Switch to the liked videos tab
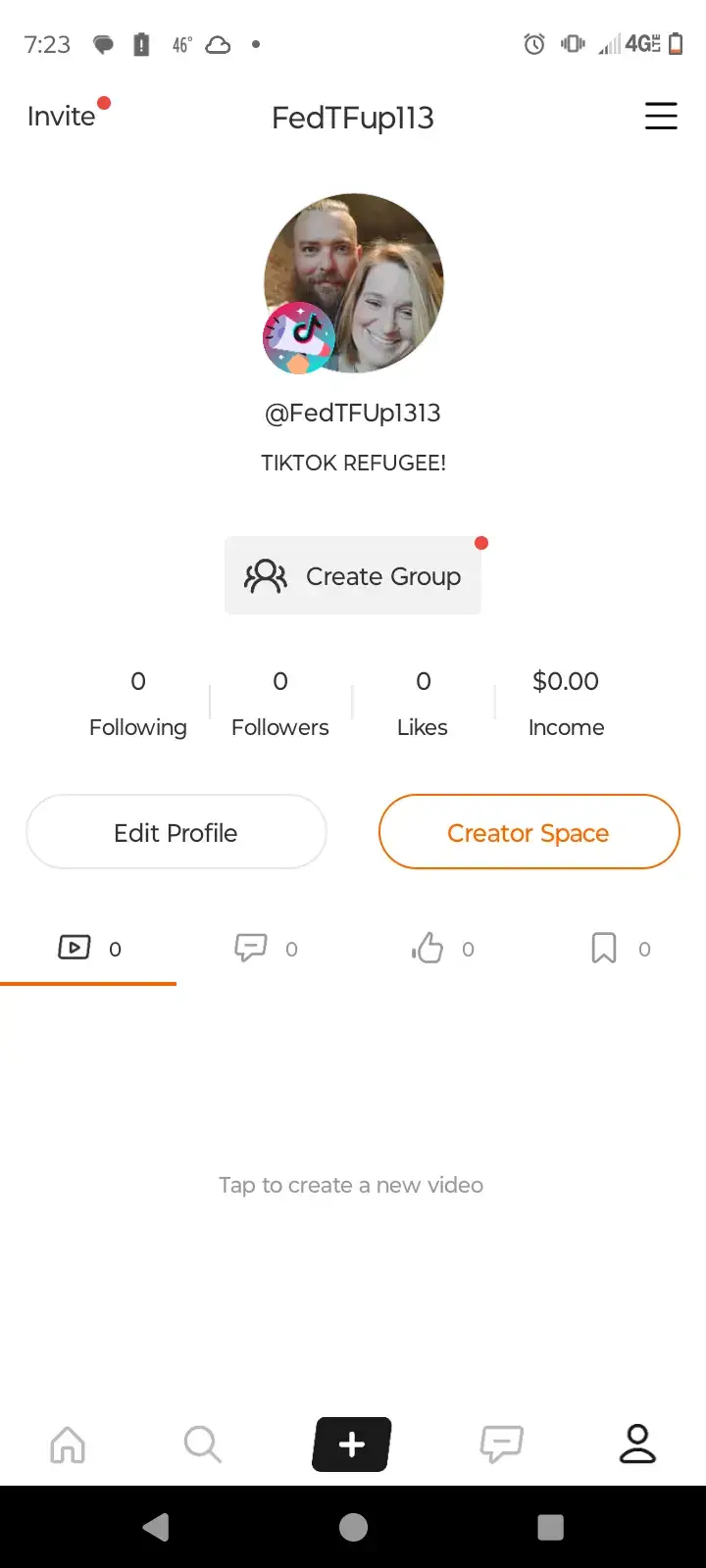The width and height of the screenshot is (706, 1568). 442,948
